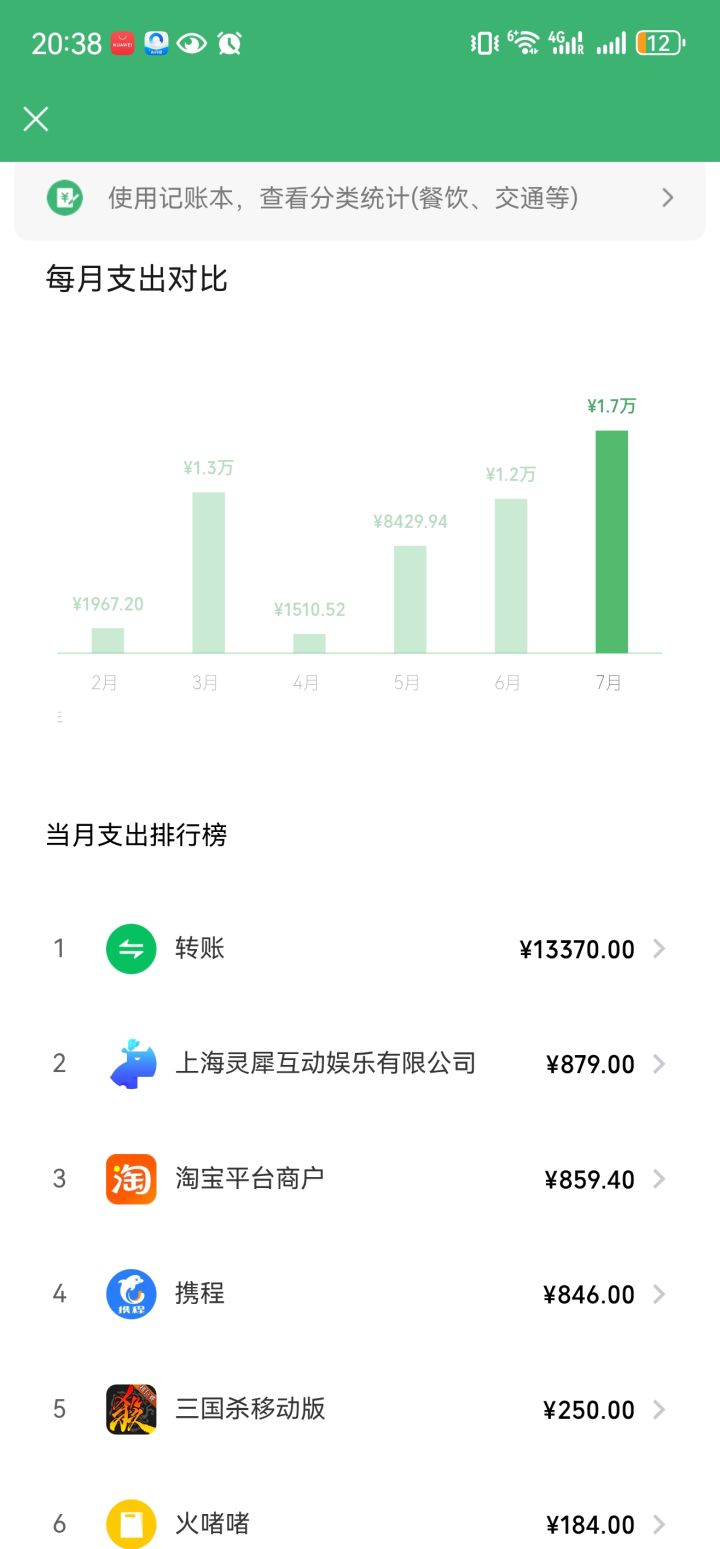This screenshot has height=1549, width=720.
Task: Close the spending statistics page
Action: pyautogui.click(x=36, y=120)
